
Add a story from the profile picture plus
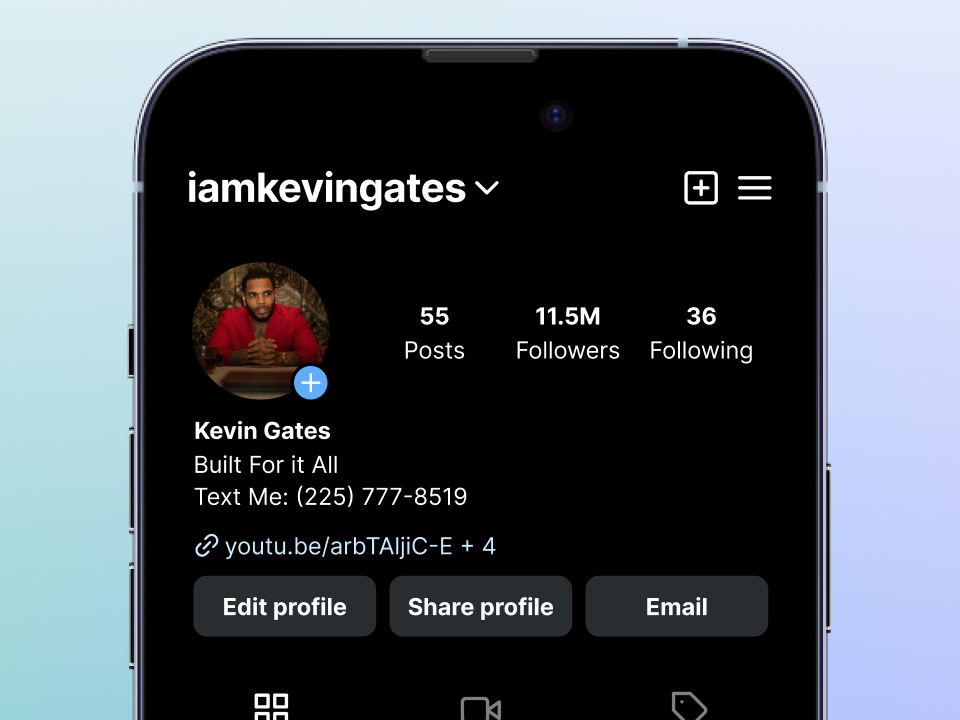pos(311,382)
